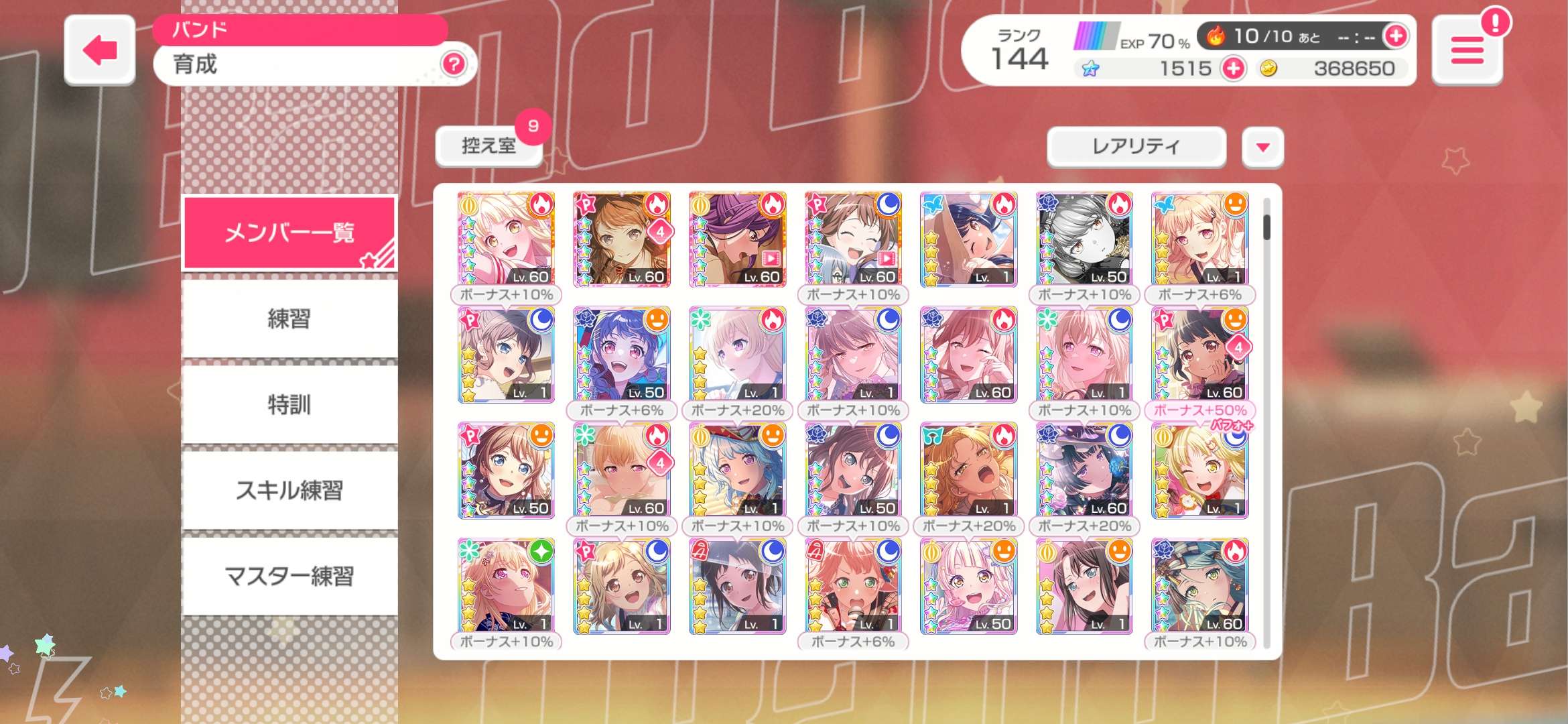Toggle sort order with the pink arrow
Image resolution: width=1568 pixels, height=724 pixels.
[x=1262, y=147]
